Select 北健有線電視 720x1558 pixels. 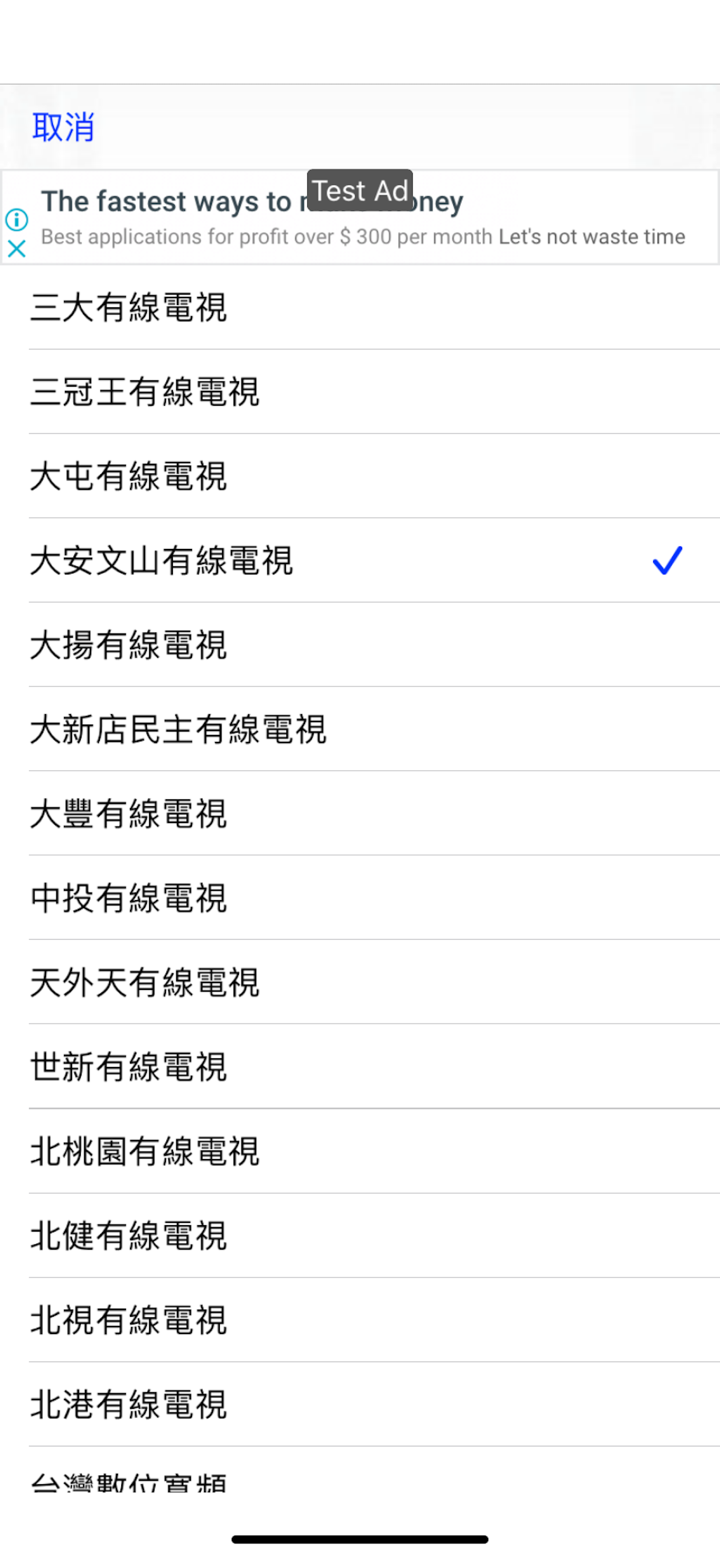click(128, 1236)
